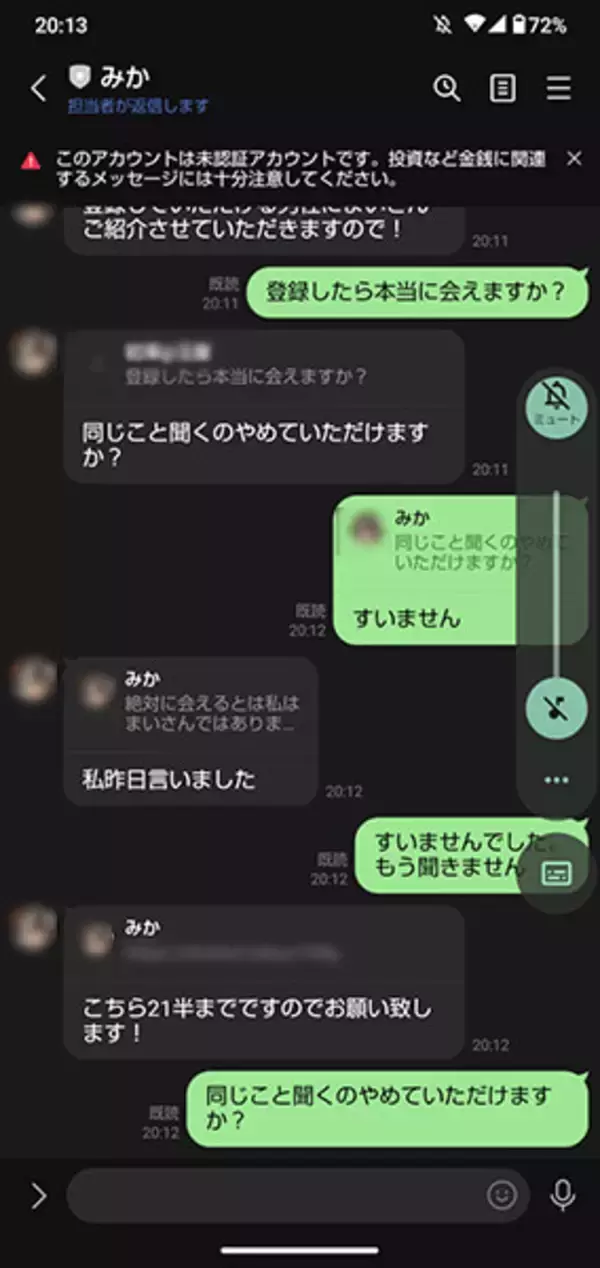Tap the muted media volume icon
The image size is (600, 1268).
[556, 710]
